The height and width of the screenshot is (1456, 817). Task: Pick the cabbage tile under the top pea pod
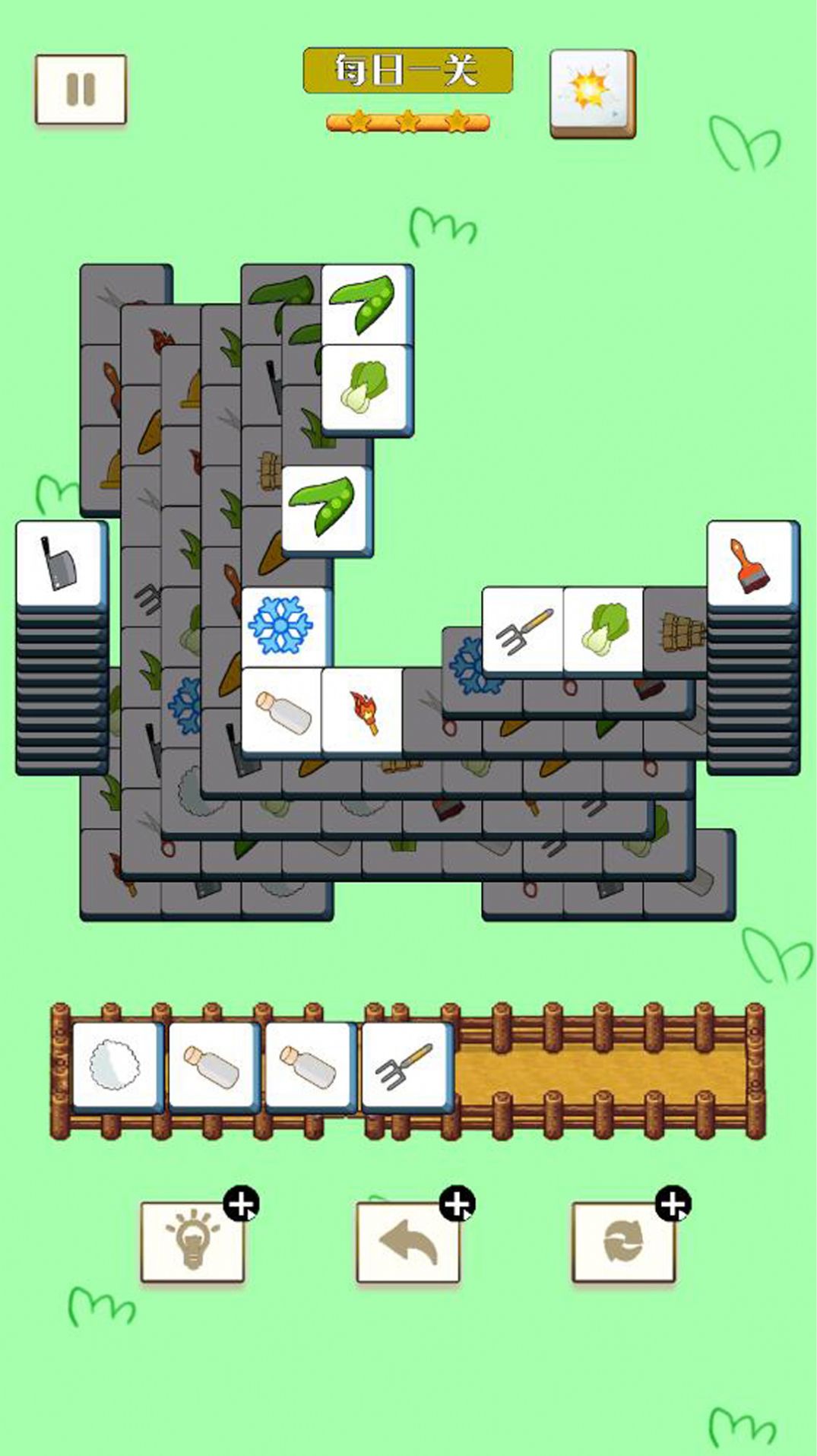pyautogui.click(x=366, y=388)
